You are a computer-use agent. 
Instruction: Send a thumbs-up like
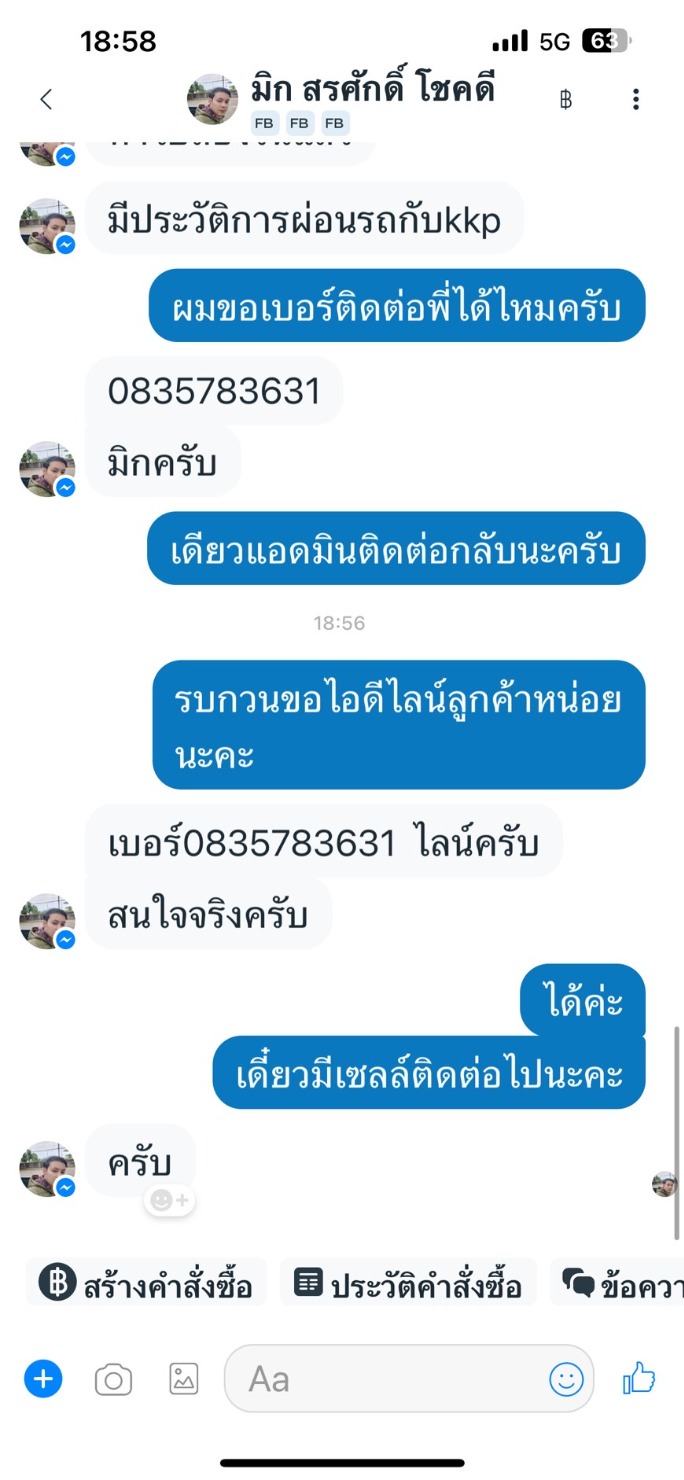(639, 1379)
